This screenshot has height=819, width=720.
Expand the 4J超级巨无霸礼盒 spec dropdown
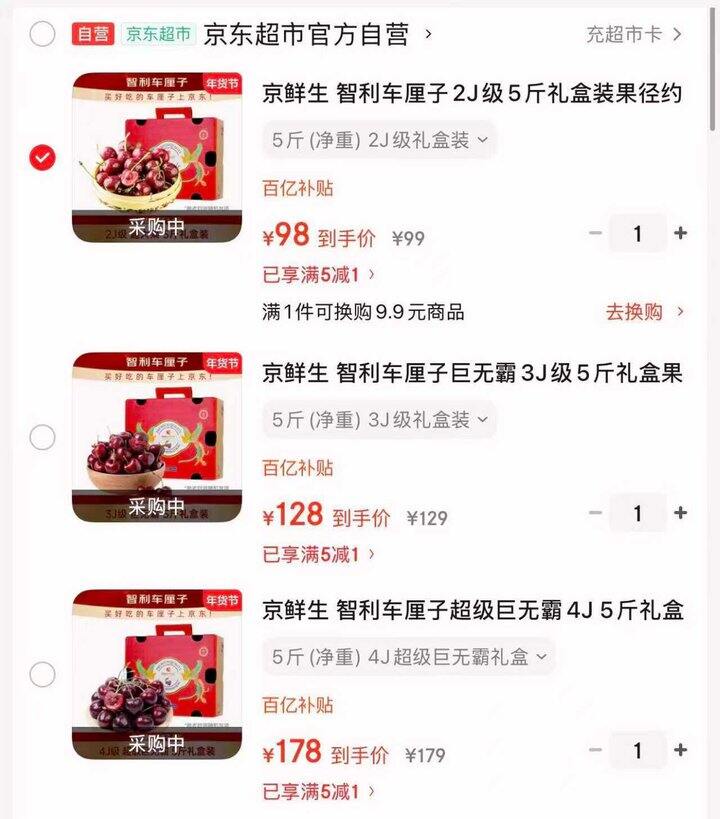[409, 657]
